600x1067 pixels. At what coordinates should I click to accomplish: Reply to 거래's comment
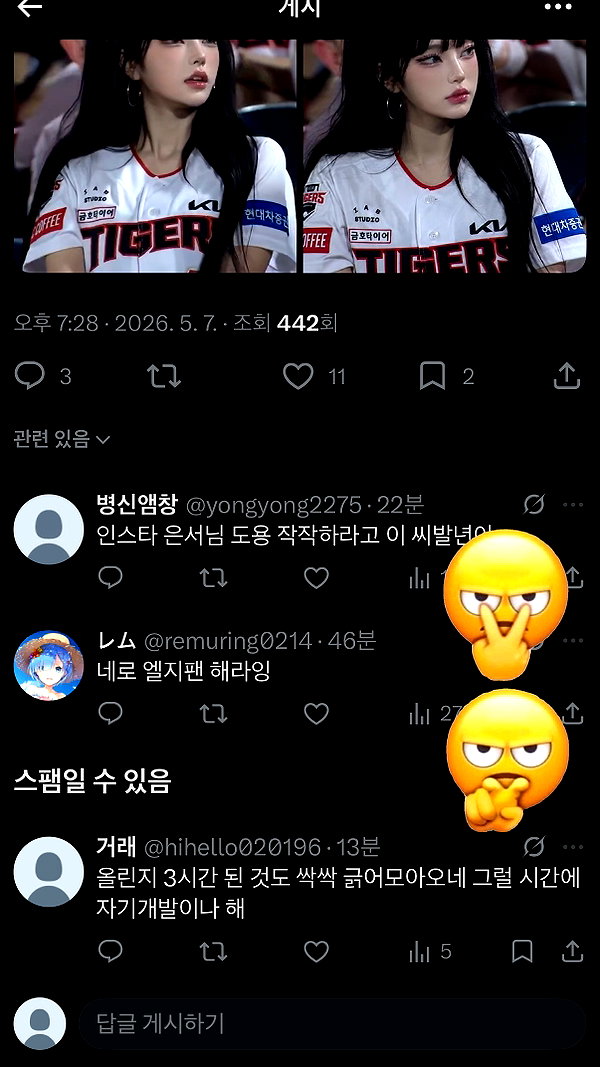tap(110, 951)
